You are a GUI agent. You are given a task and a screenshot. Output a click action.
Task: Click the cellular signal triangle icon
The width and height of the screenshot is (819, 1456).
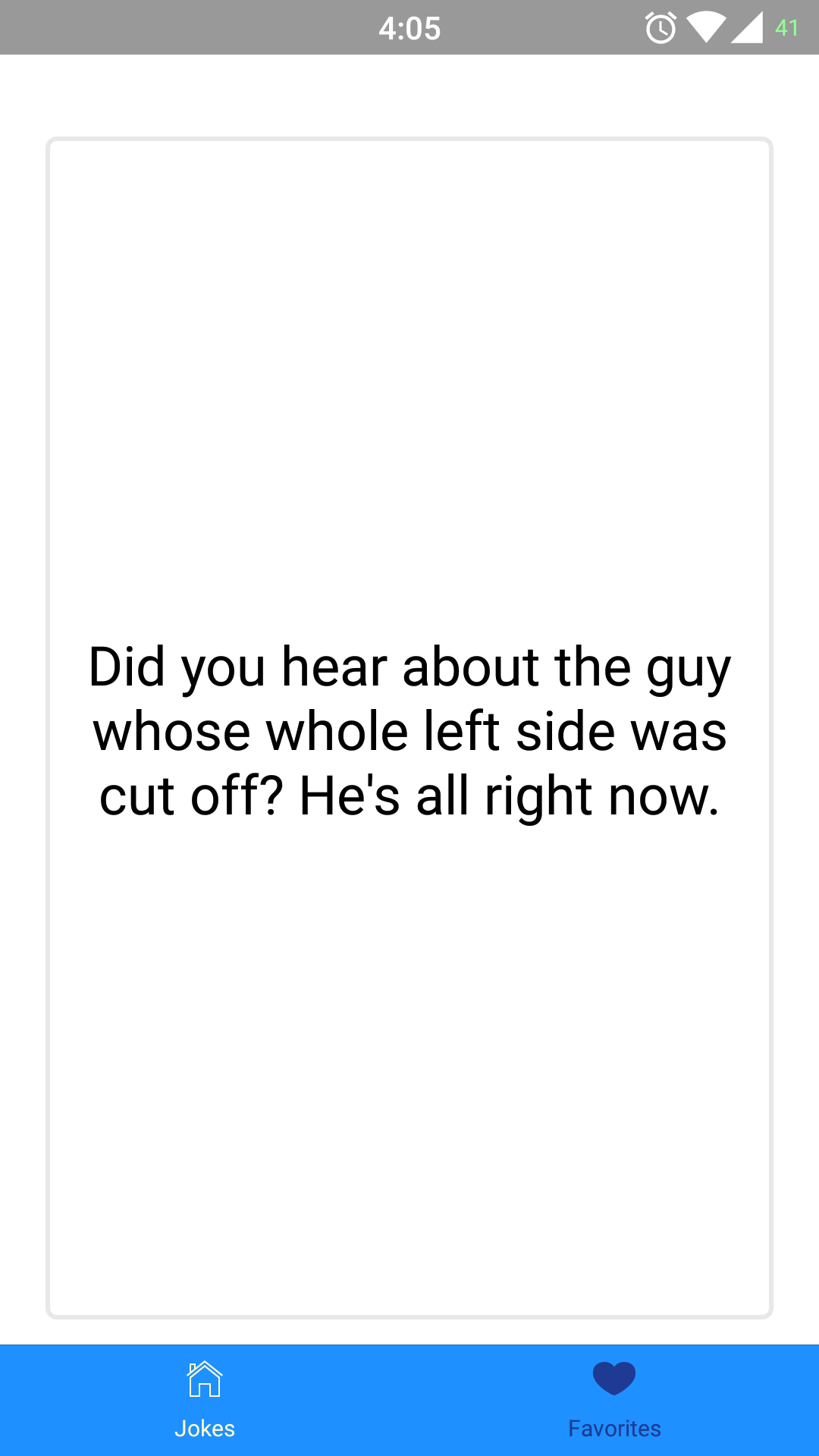(747, 28)
